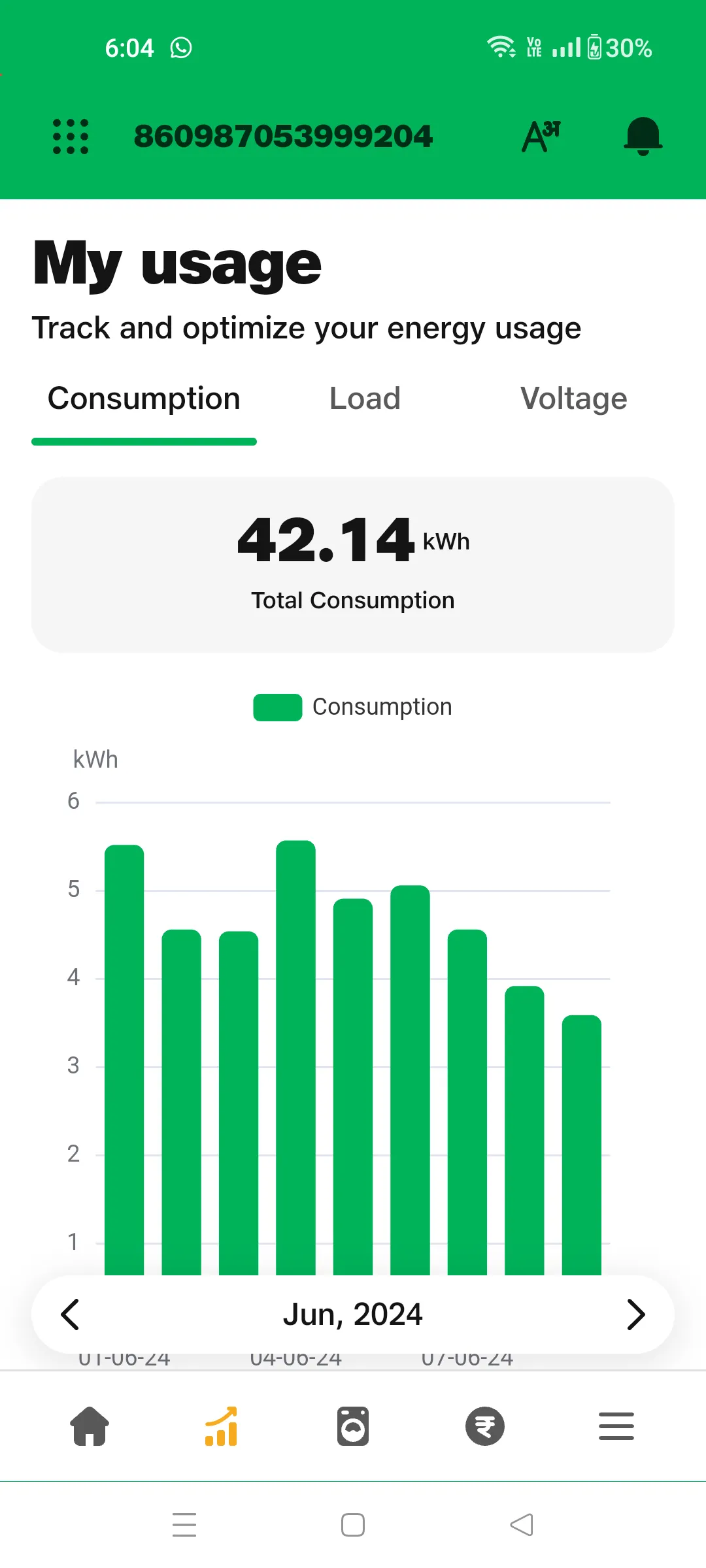Open the rupee payments tab
This screenshot has width=706, height=1568.
pyautogui.click(x=484, y=1426)
